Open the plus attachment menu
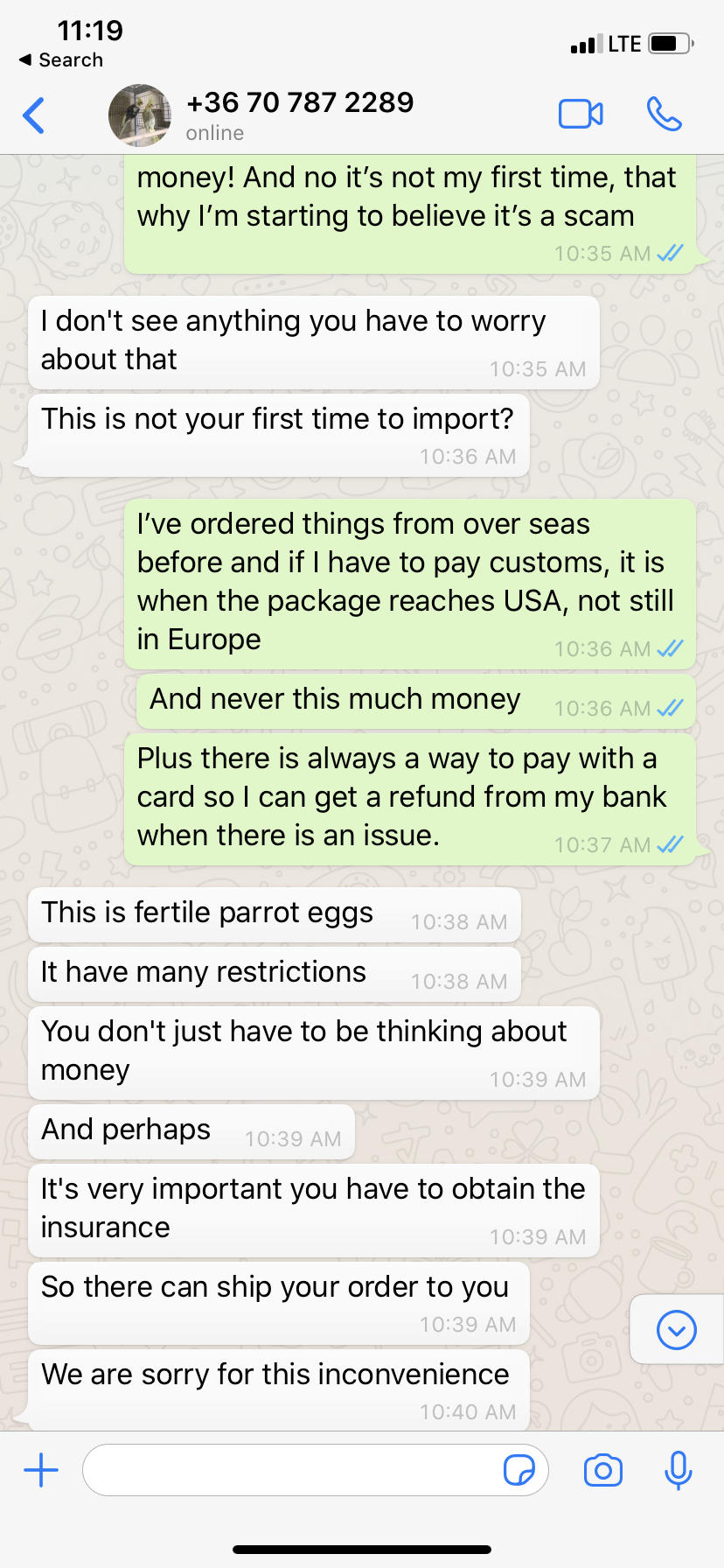This screenshot has height=1568, width=724. click(41, 1470)
